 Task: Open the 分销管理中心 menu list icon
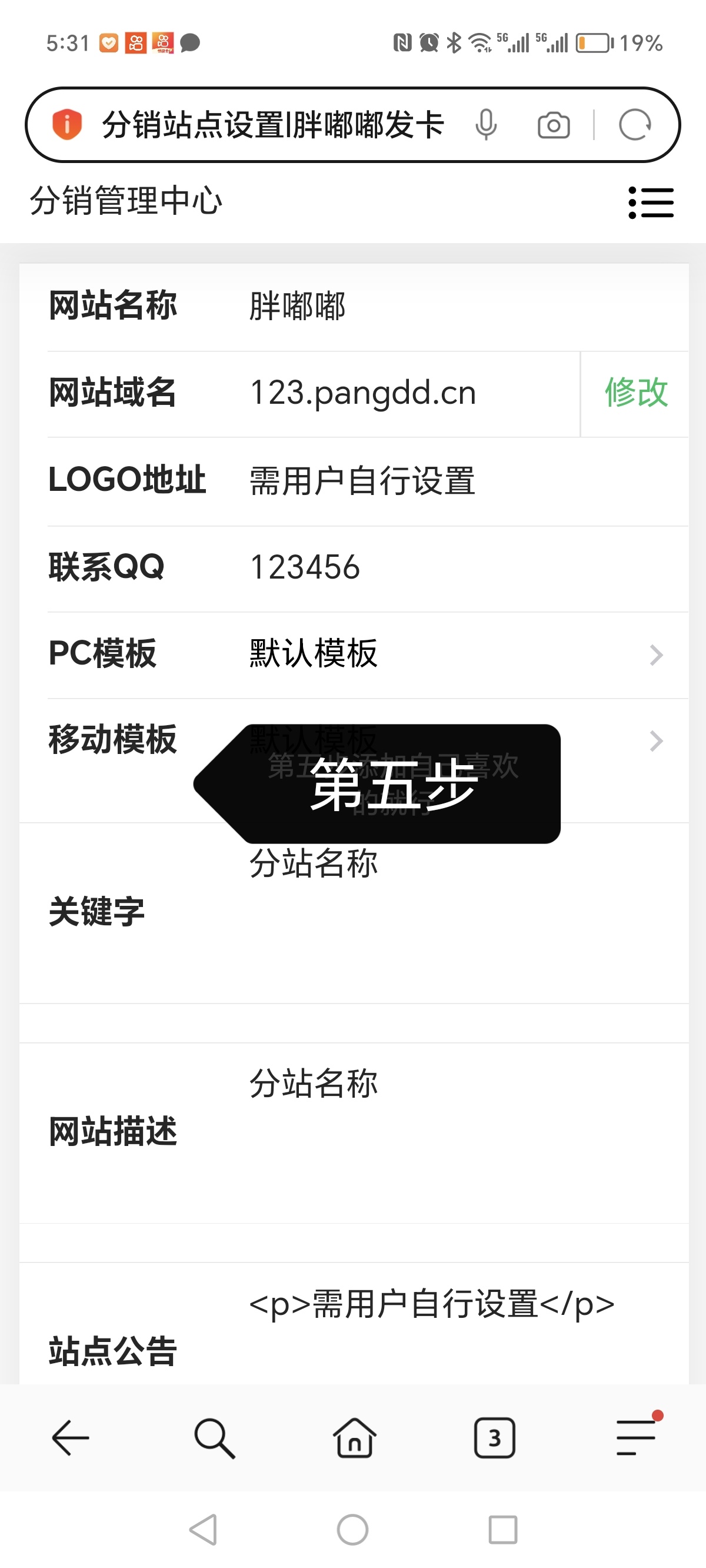(651, 202)
